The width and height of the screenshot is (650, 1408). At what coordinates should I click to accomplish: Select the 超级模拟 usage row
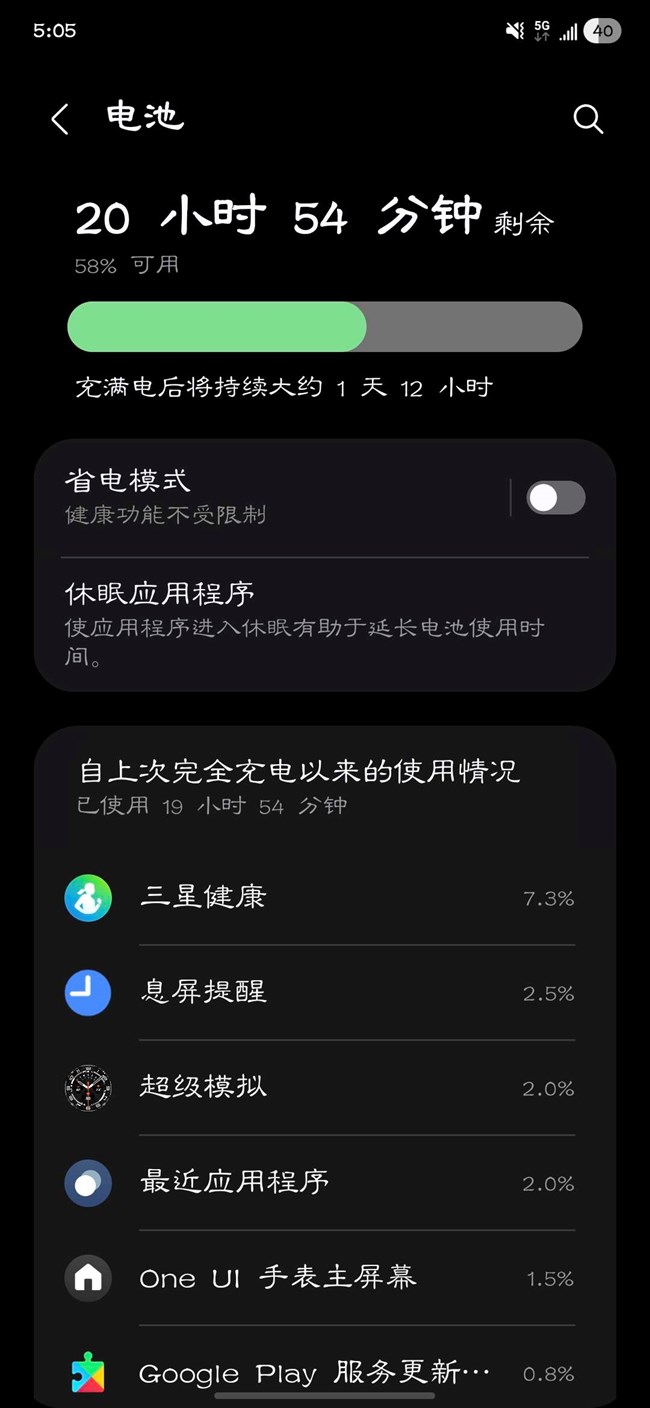(320, 1087)
